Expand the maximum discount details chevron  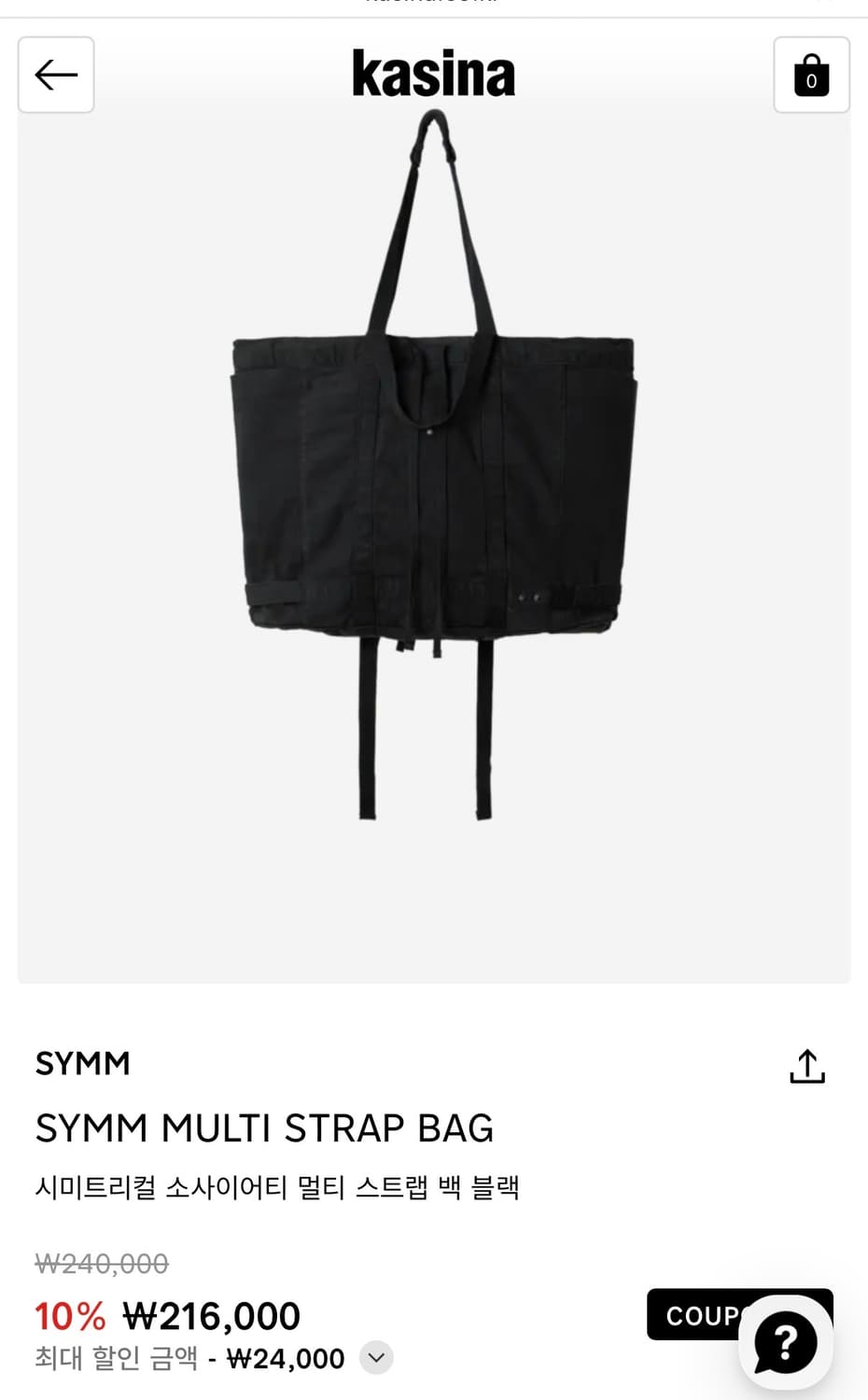pos(375,1359)
